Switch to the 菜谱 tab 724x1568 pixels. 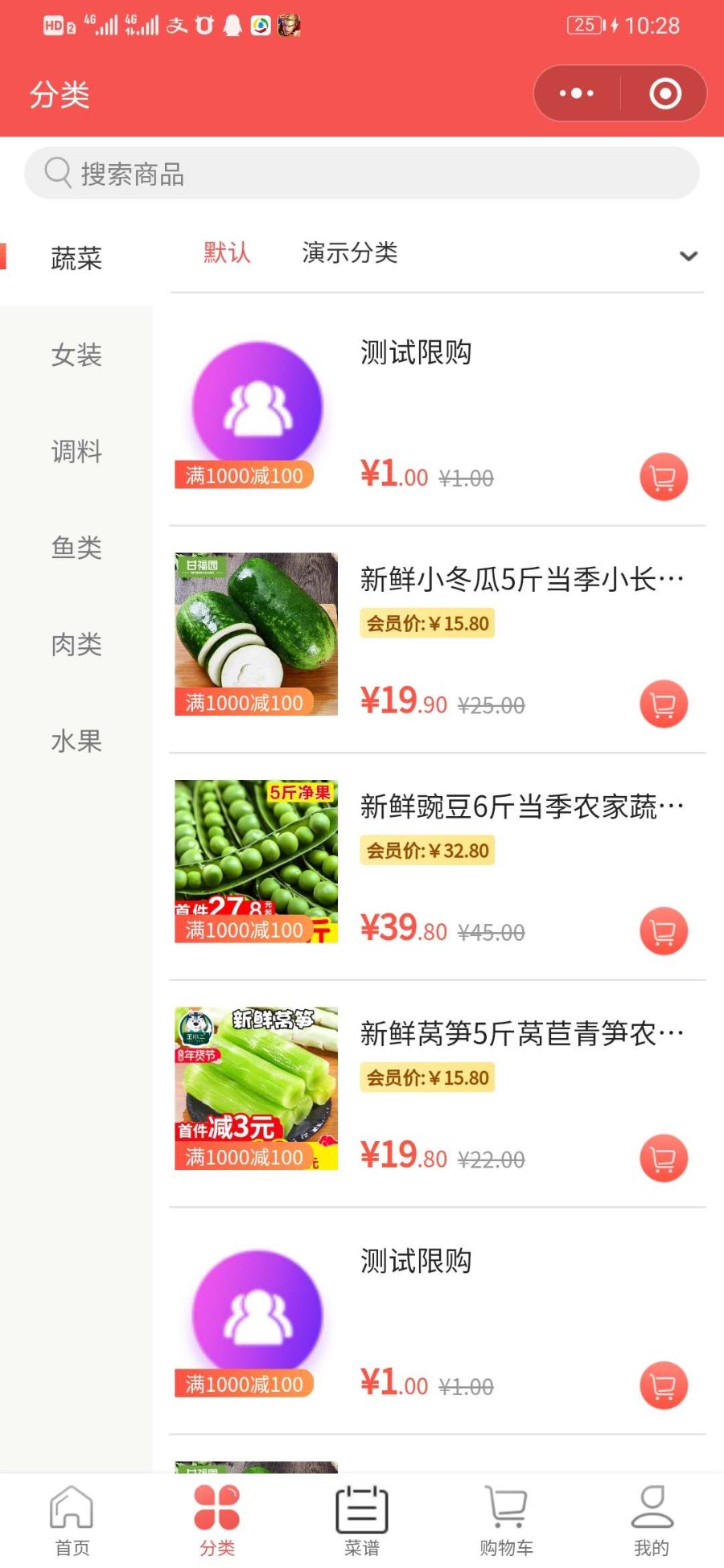(362, 1520)
